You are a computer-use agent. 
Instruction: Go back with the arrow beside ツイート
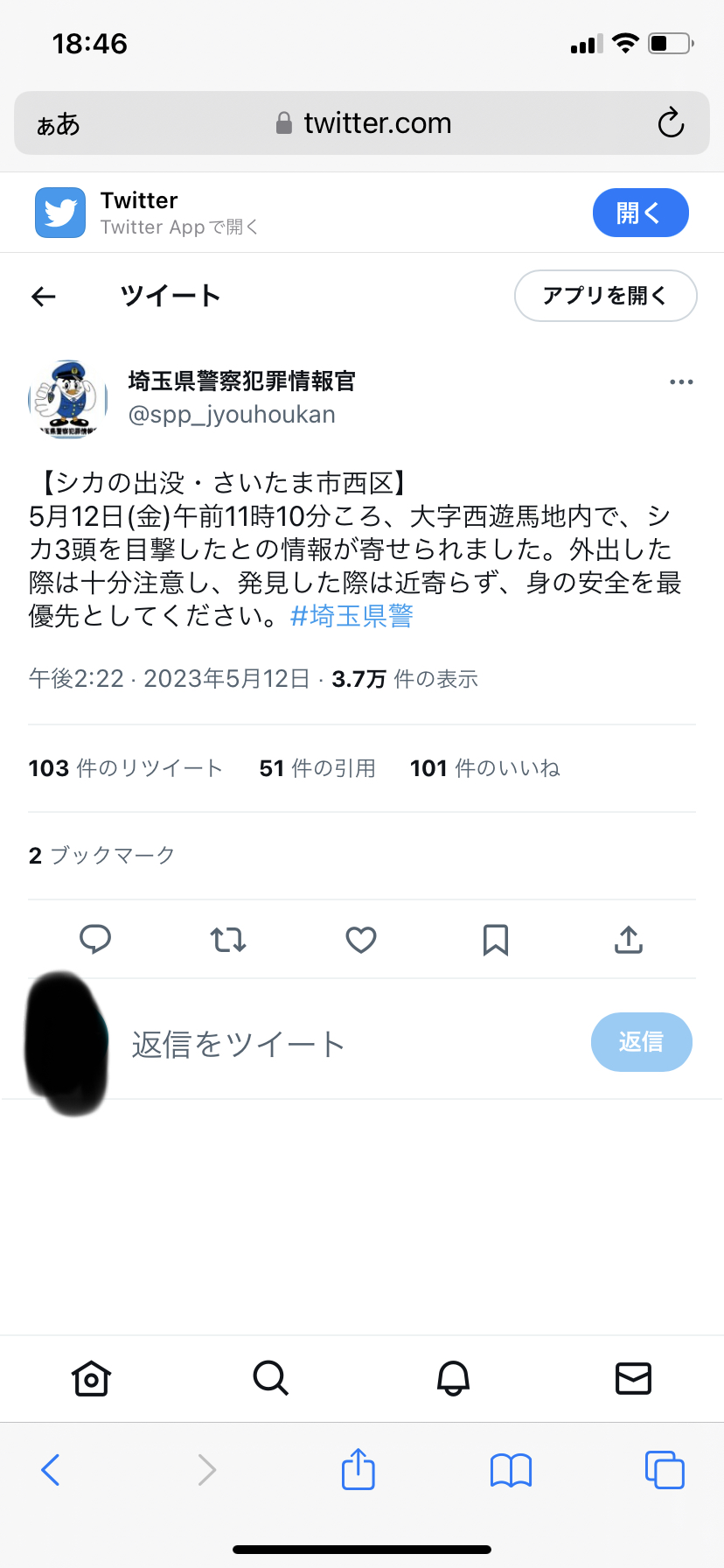coord(44,297)
